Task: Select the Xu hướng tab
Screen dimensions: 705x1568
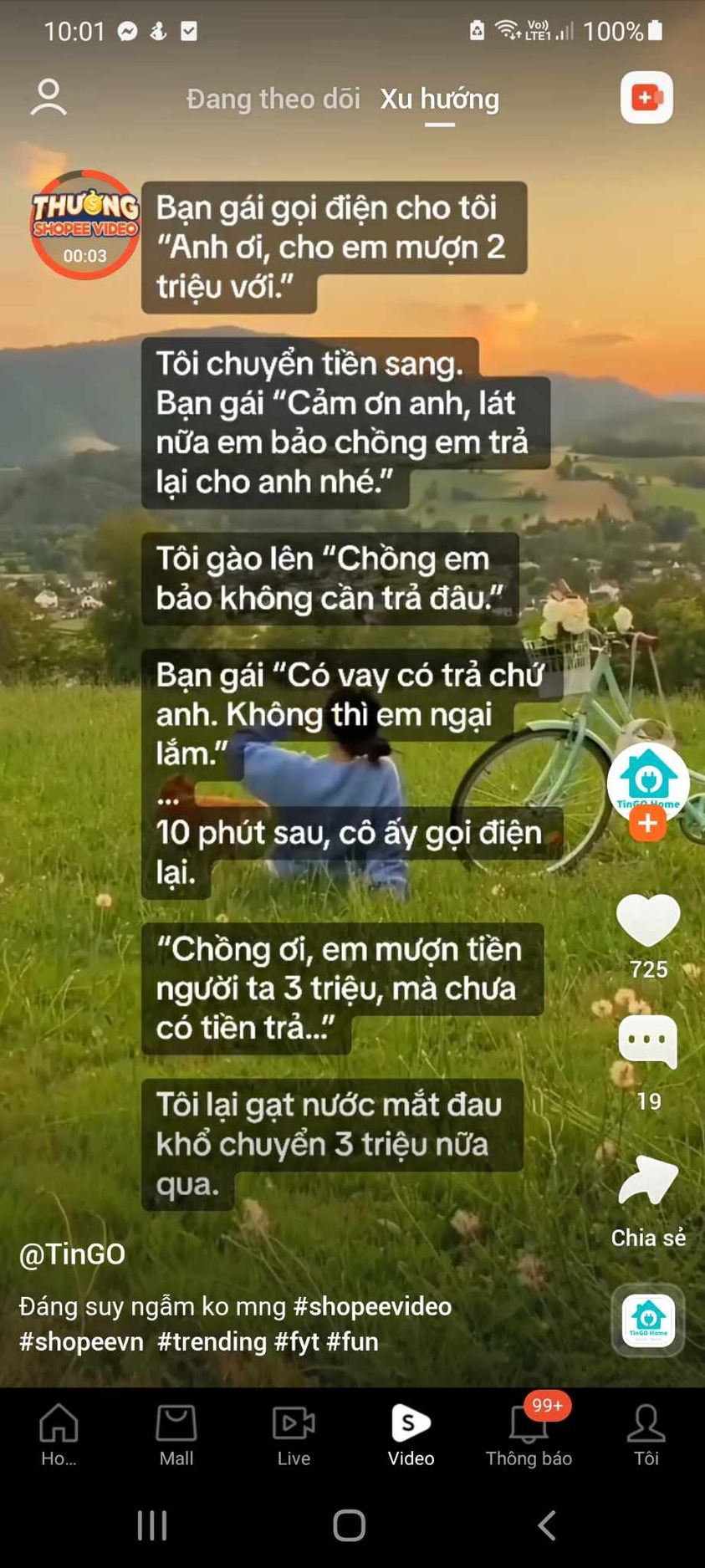Action: pyautogui.click(x=439, y=99)
